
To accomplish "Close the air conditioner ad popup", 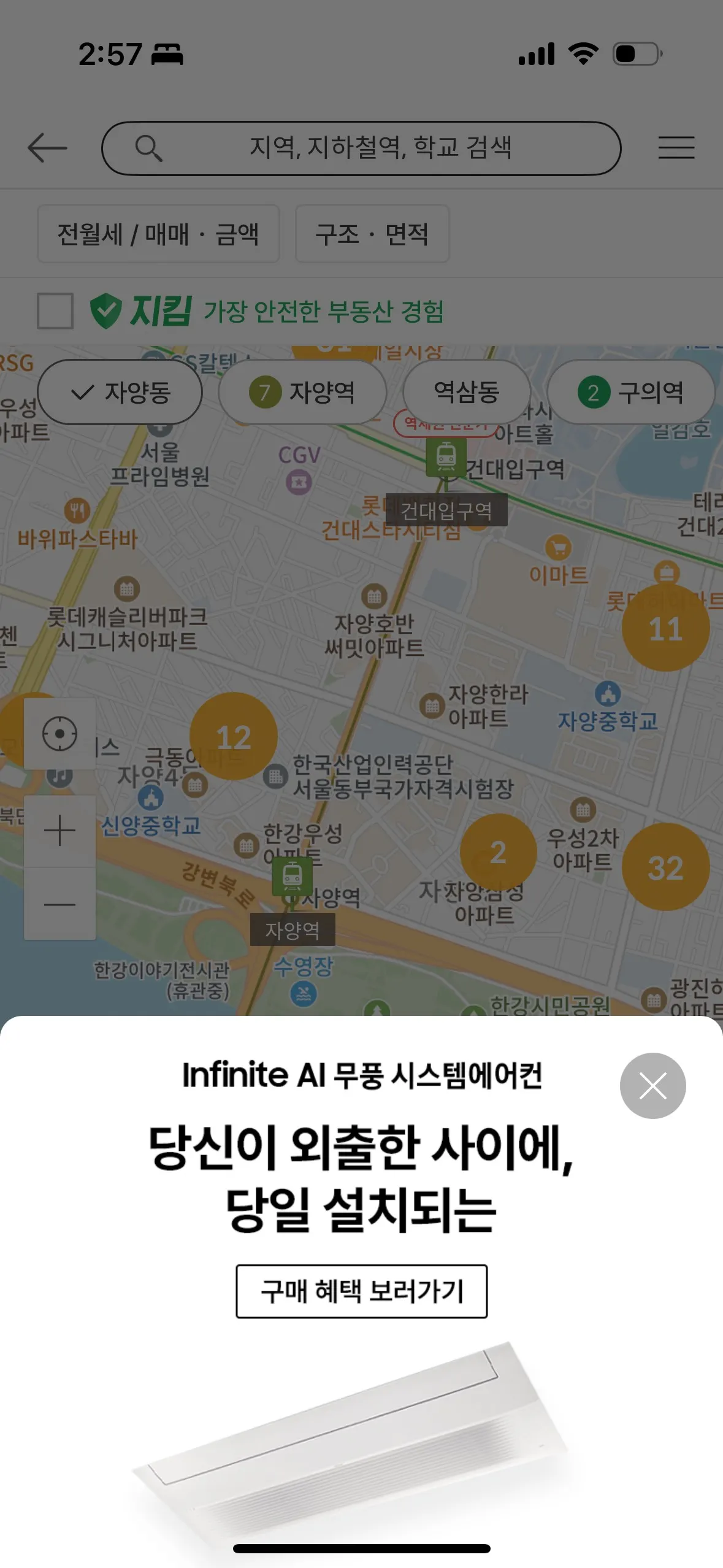I will click(x=652, y=1086).
